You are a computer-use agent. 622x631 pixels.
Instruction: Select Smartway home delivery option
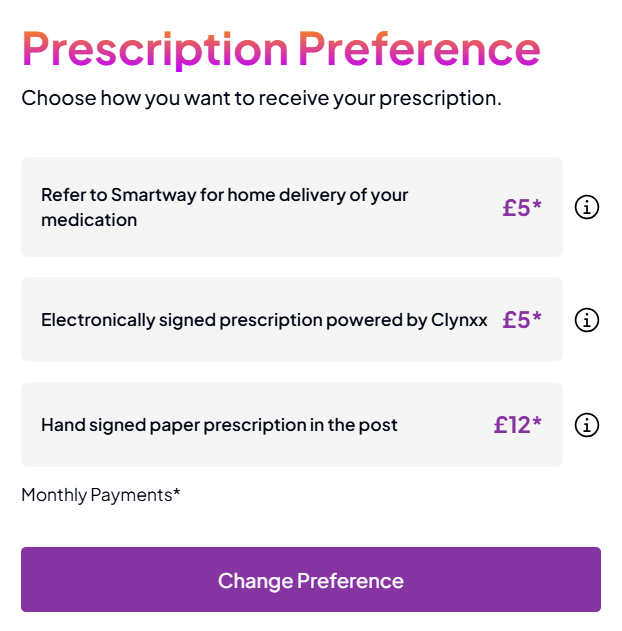pos(291,207)
